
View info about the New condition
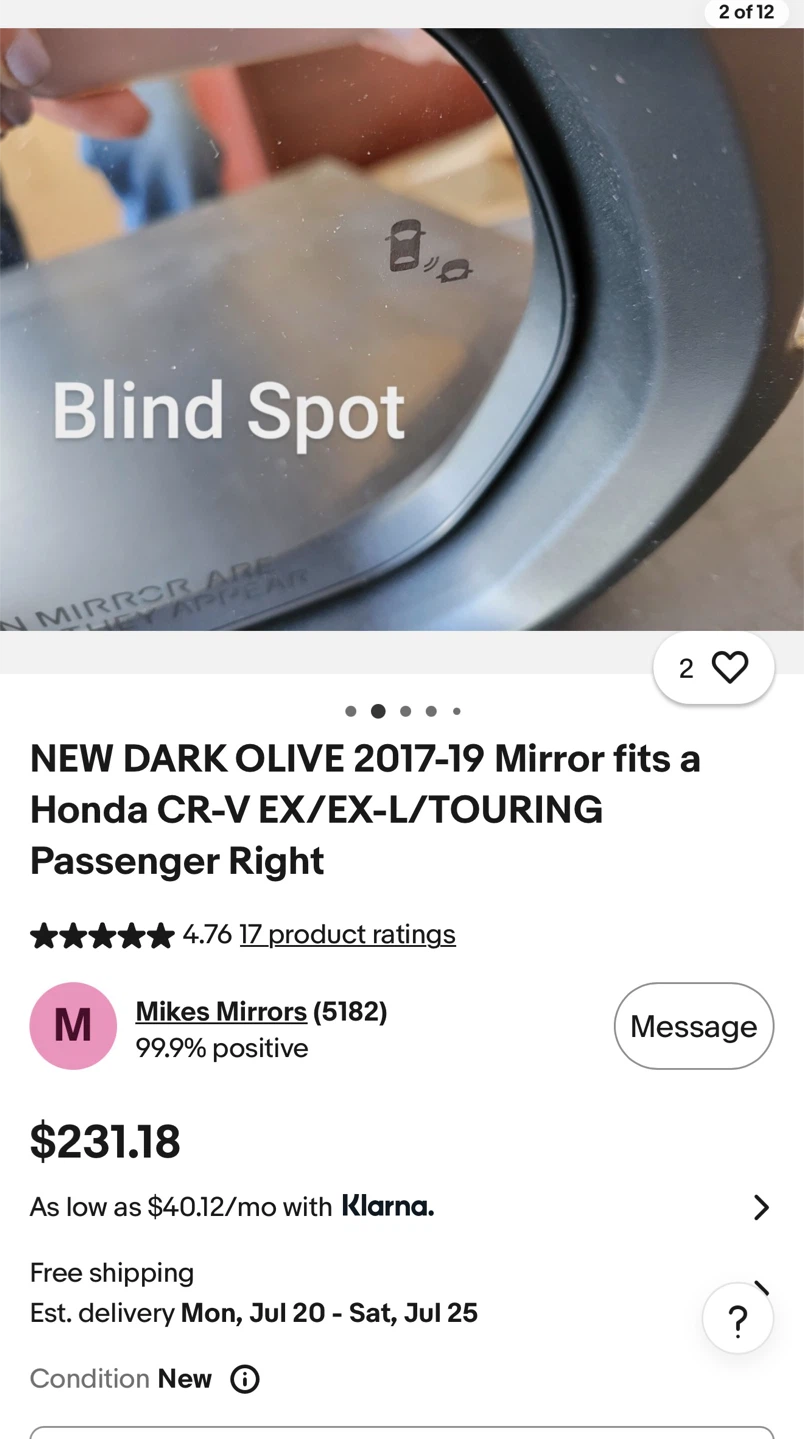pyautogui.click(x=245, y=1379)
